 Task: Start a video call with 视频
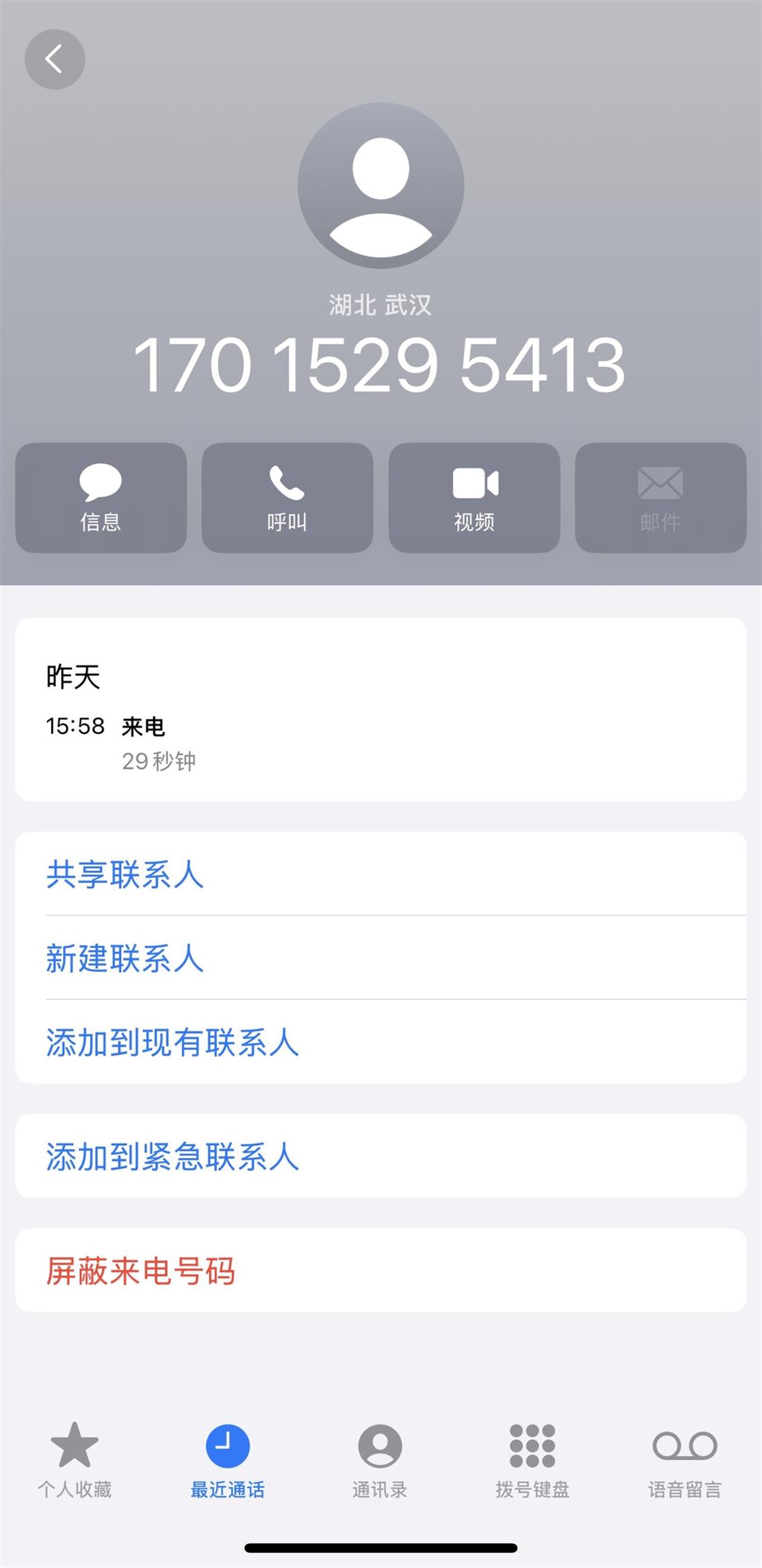474,498
